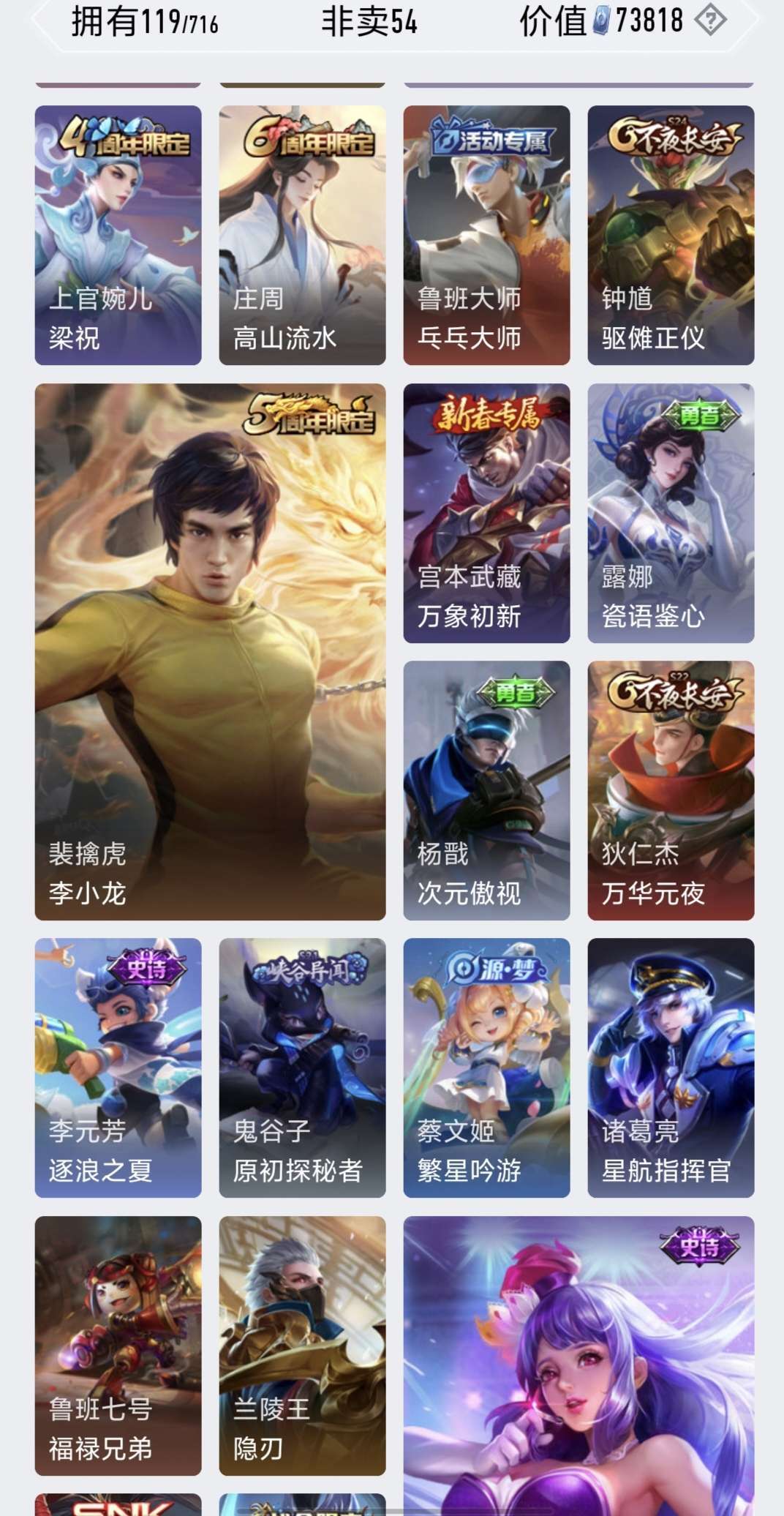The height and width of the screenshot is (1516, 784).
Task: Open the 庄周 高山流水 skin card
Action: click(x=302, y=235)
